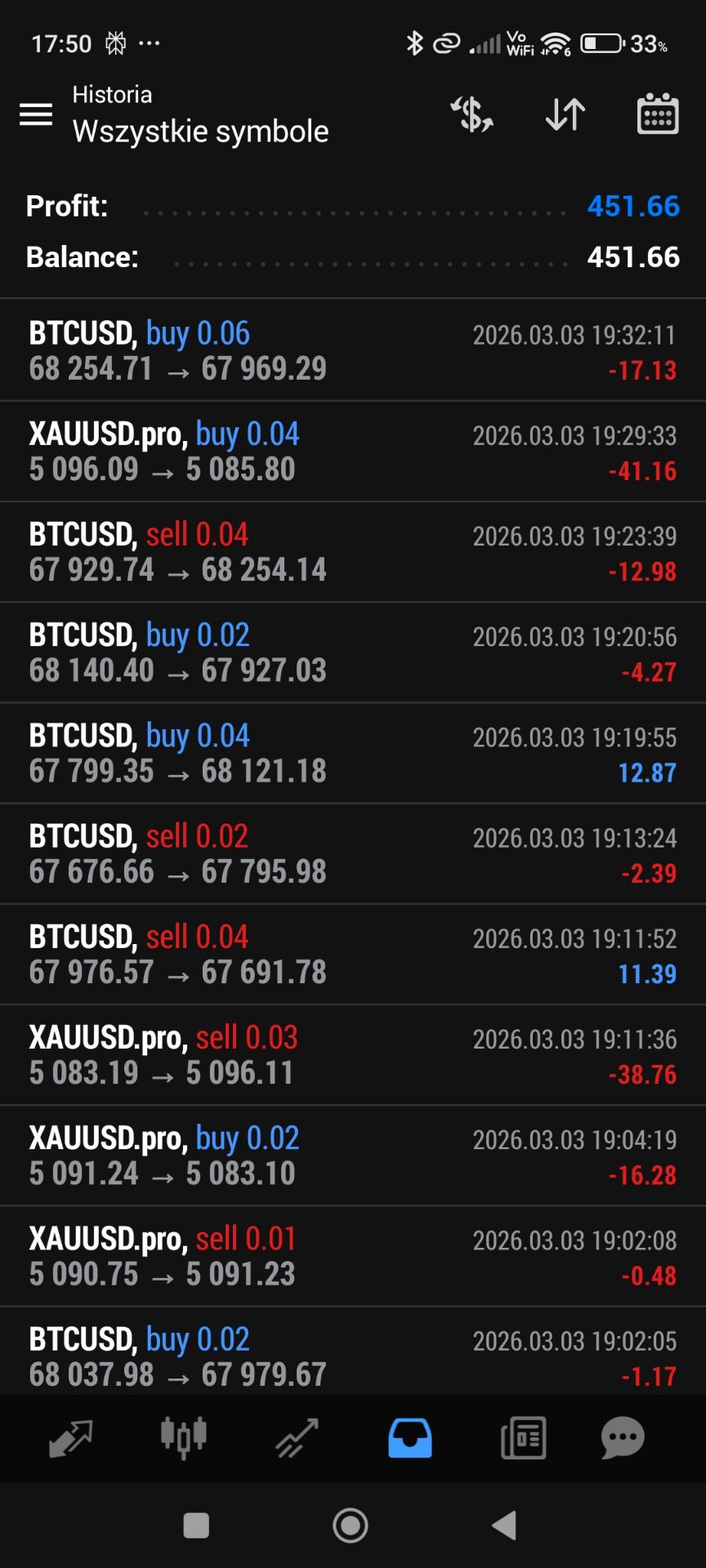Screen dimensions: 706x1568
Task: Show BTCUSD sell 0.02 deal details
Action: click(x=353, y=853)
